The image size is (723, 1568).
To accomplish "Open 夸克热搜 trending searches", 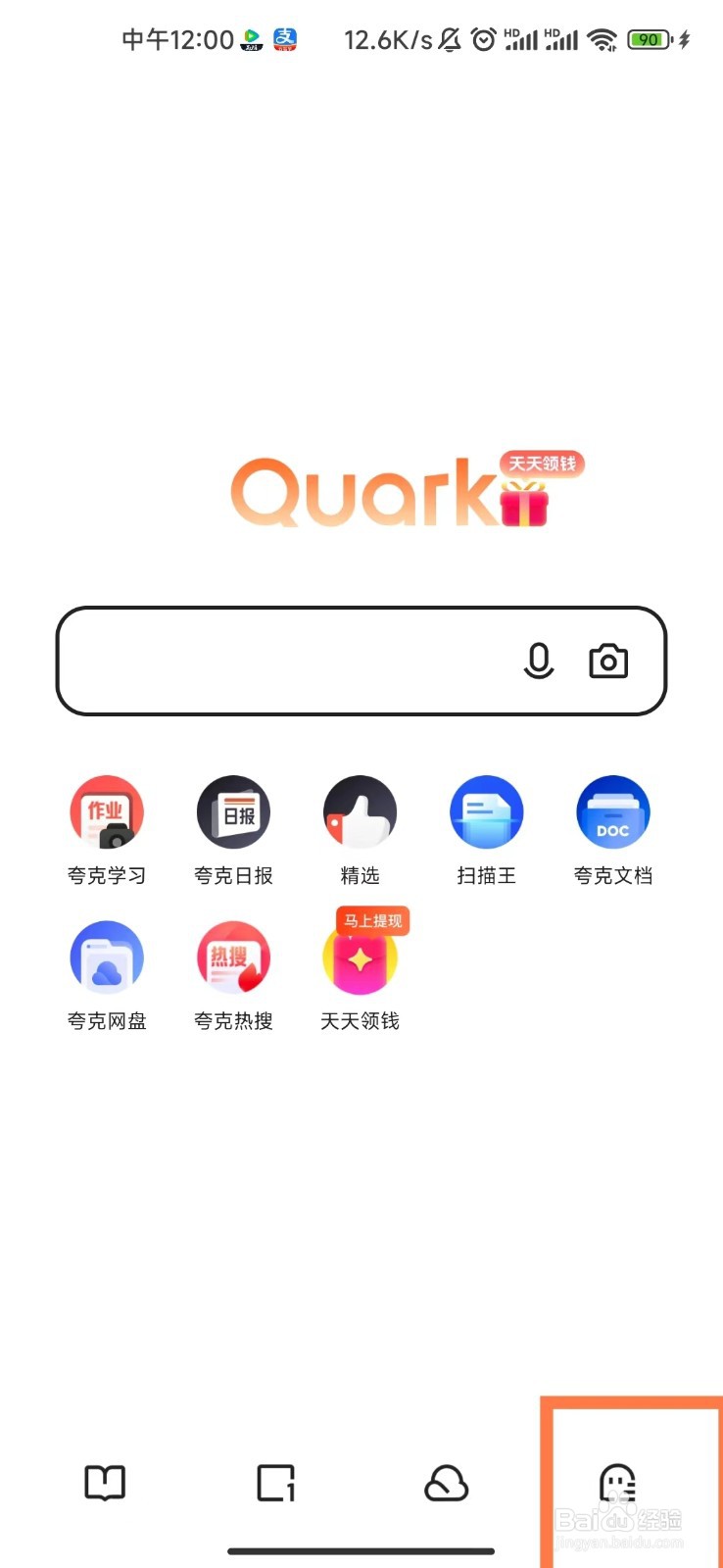I will tap(233, 957).
